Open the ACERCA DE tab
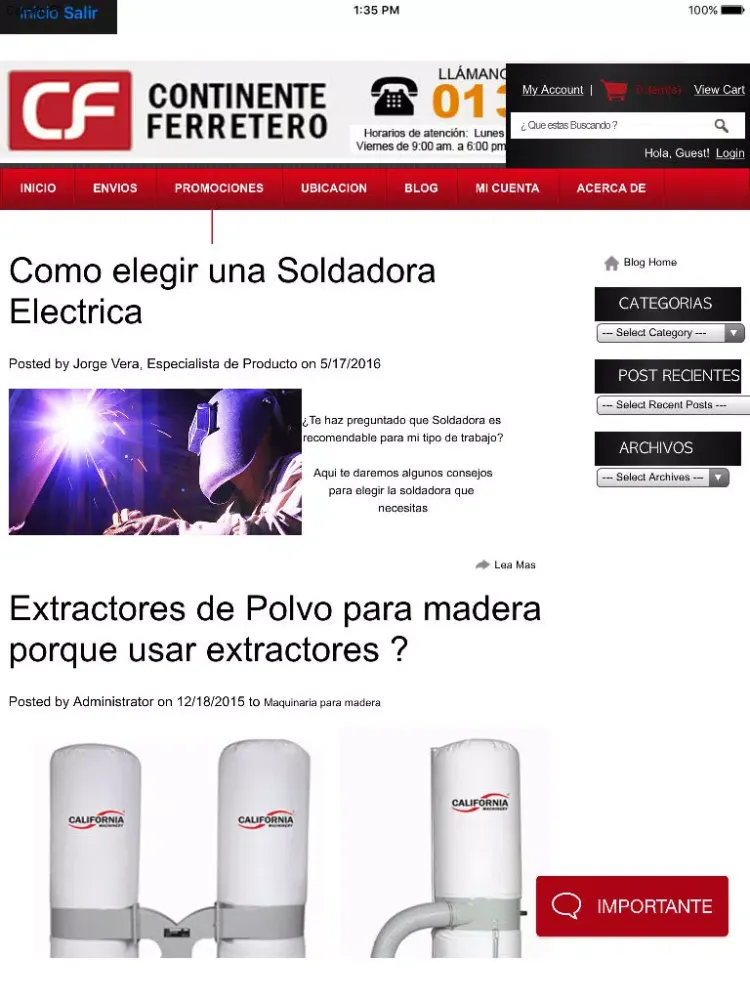 [611, 188]
